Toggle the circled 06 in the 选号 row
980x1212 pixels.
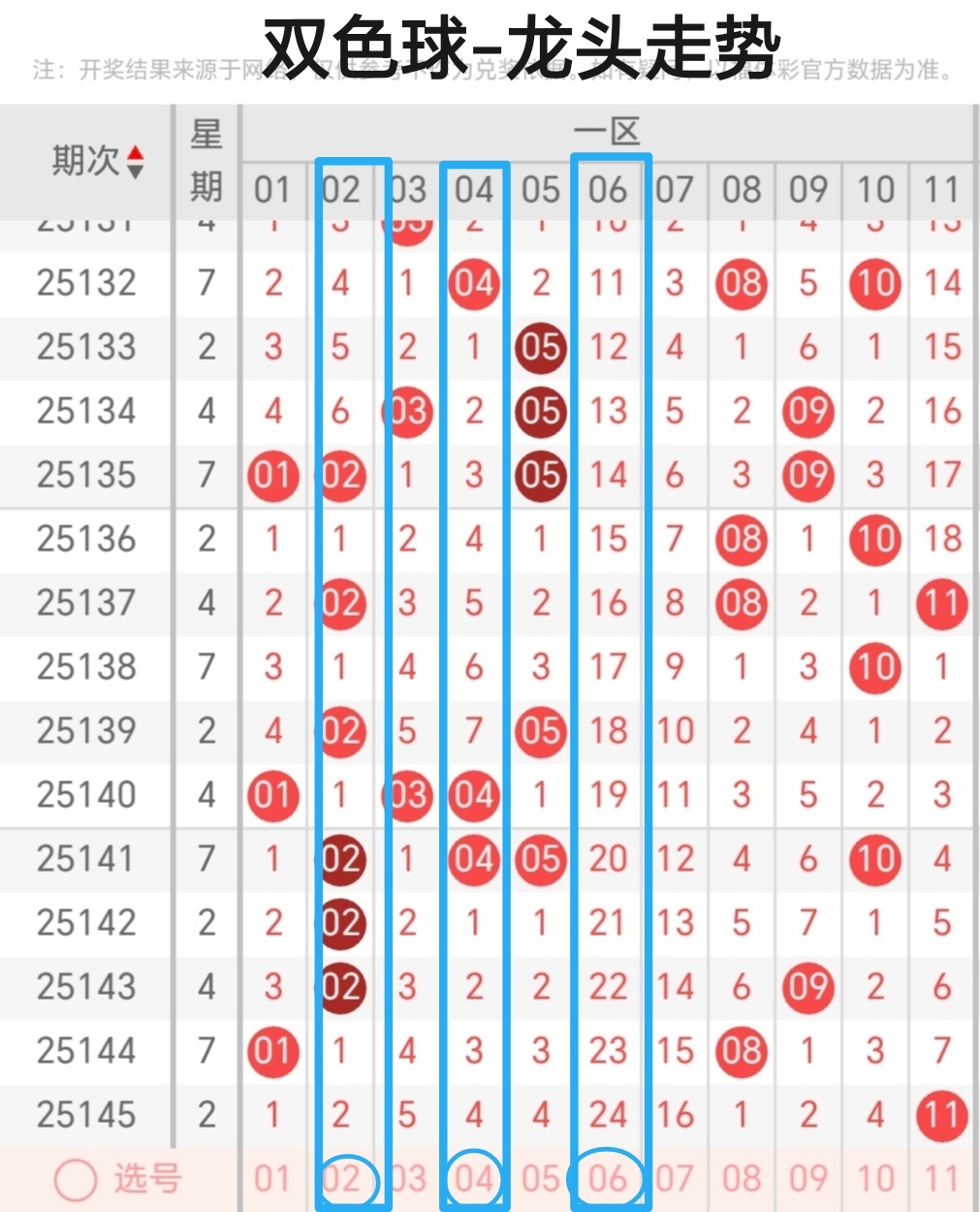point(607,1177)
